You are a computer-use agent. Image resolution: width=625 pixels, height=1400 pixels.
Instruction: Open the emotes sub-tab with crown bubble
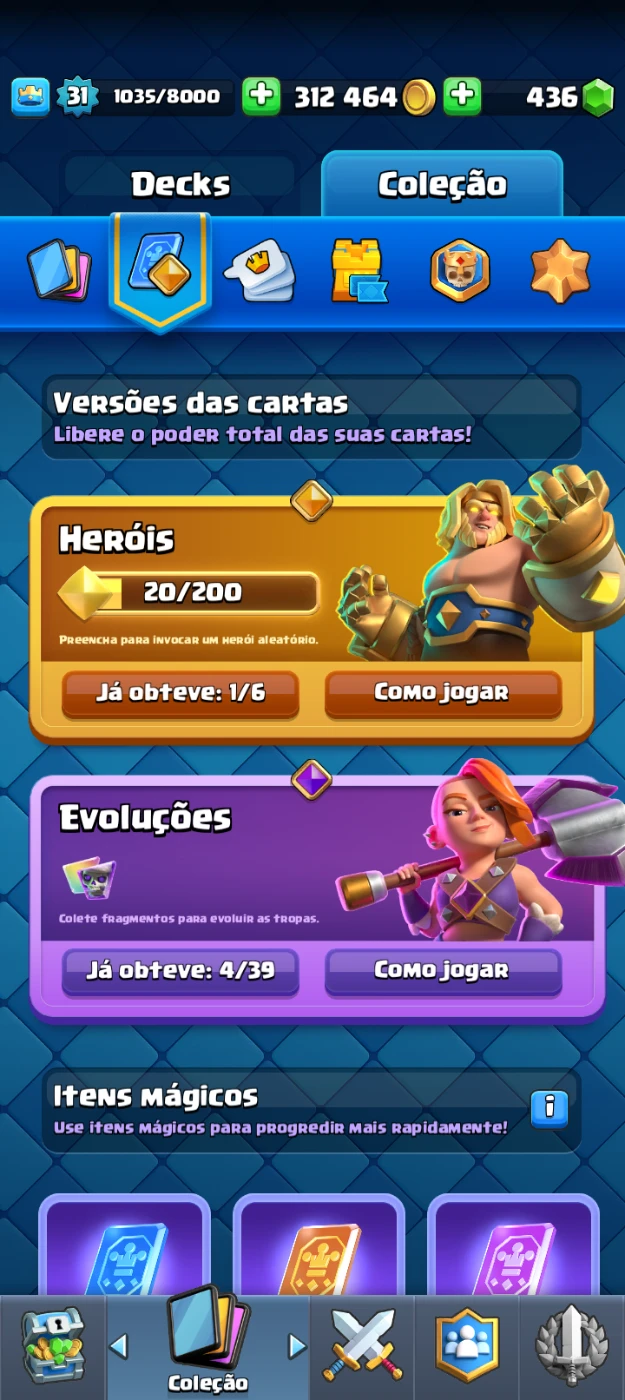coord(260,270)
